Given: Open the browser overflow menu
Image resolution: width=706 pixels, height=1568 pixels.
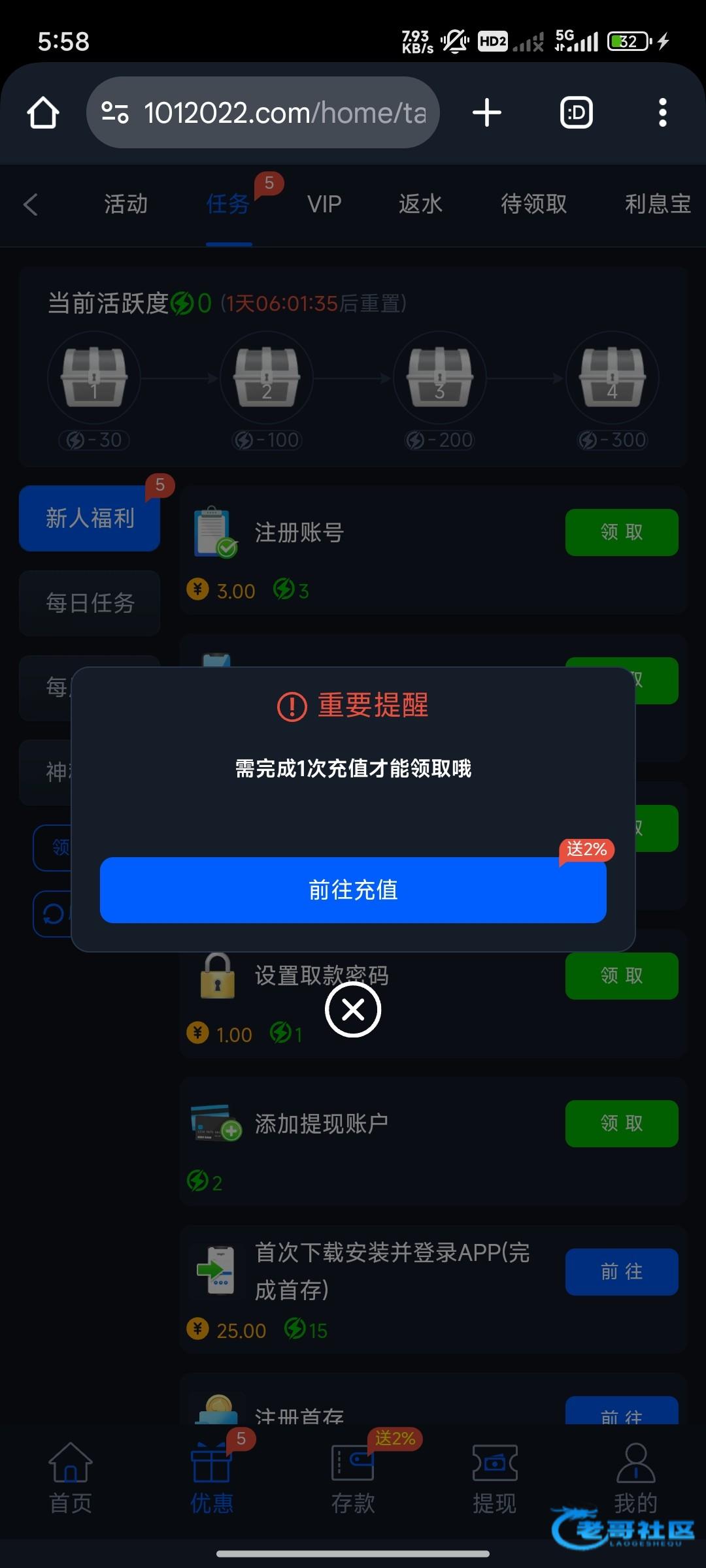Looking at the screenshot, I should tap(662, 113).
